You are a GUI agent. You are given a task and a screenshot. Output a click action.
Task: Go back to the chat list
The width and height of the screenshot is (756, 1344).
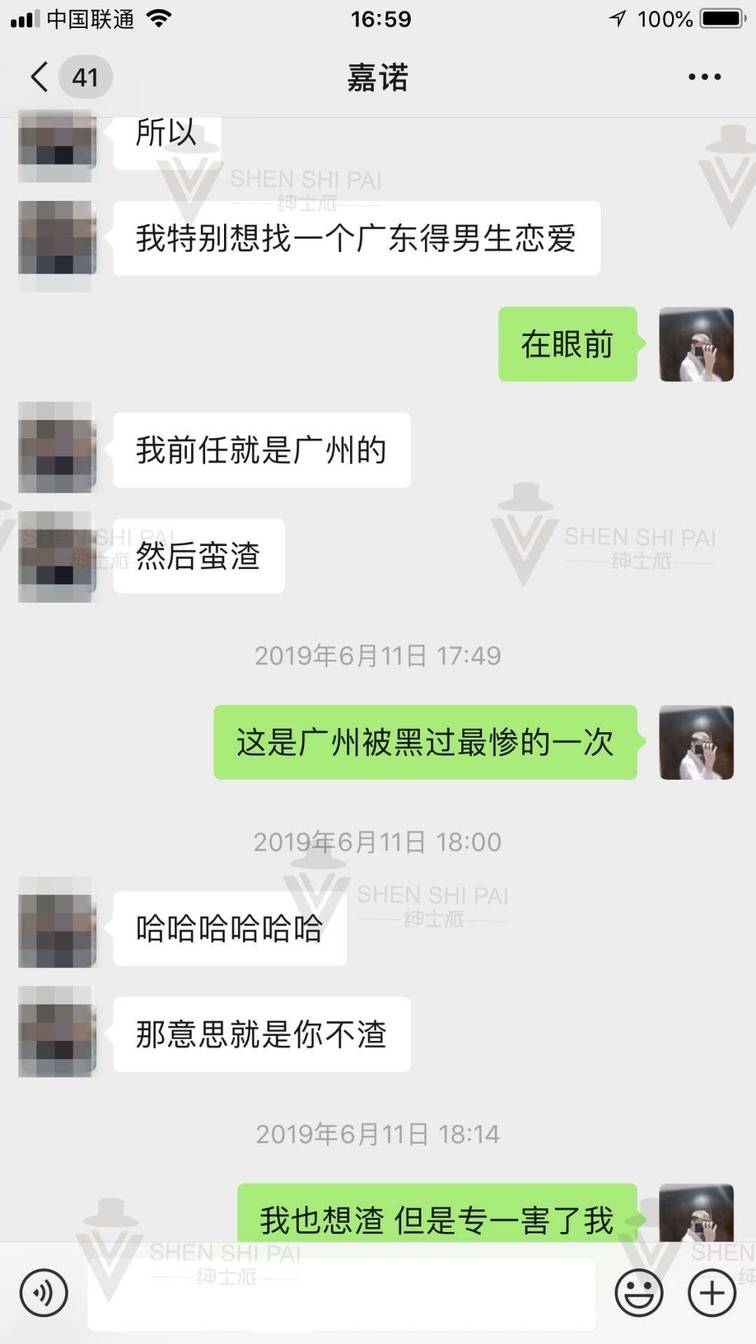click(40, 77)
